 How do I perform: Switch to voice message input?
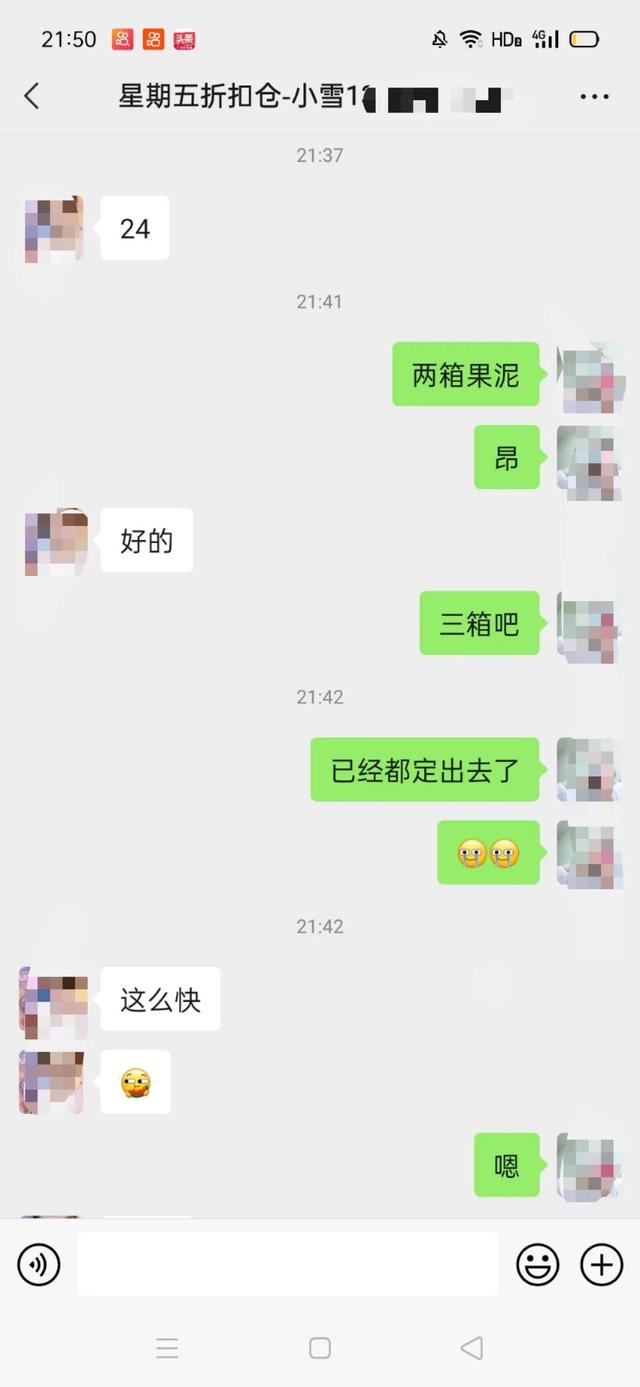39,1265
